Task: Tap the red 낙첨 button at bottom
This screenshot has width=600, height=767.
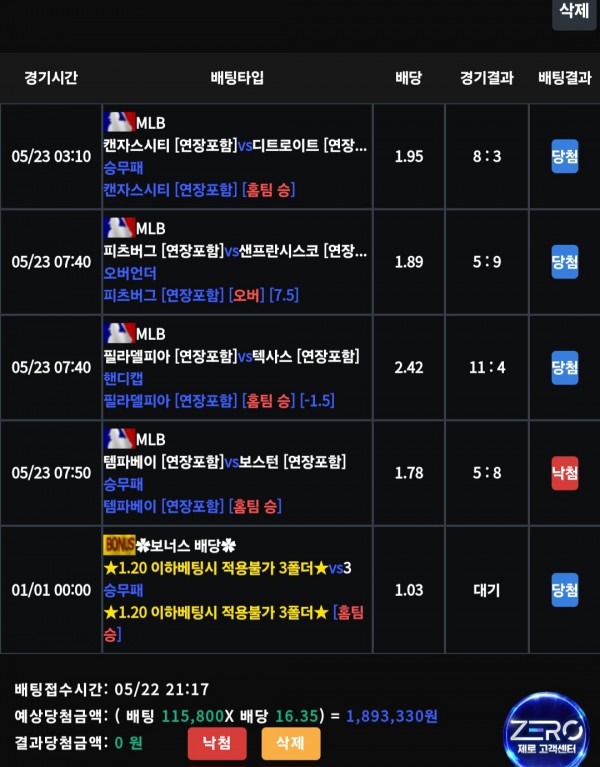Action: pos(217,743)
